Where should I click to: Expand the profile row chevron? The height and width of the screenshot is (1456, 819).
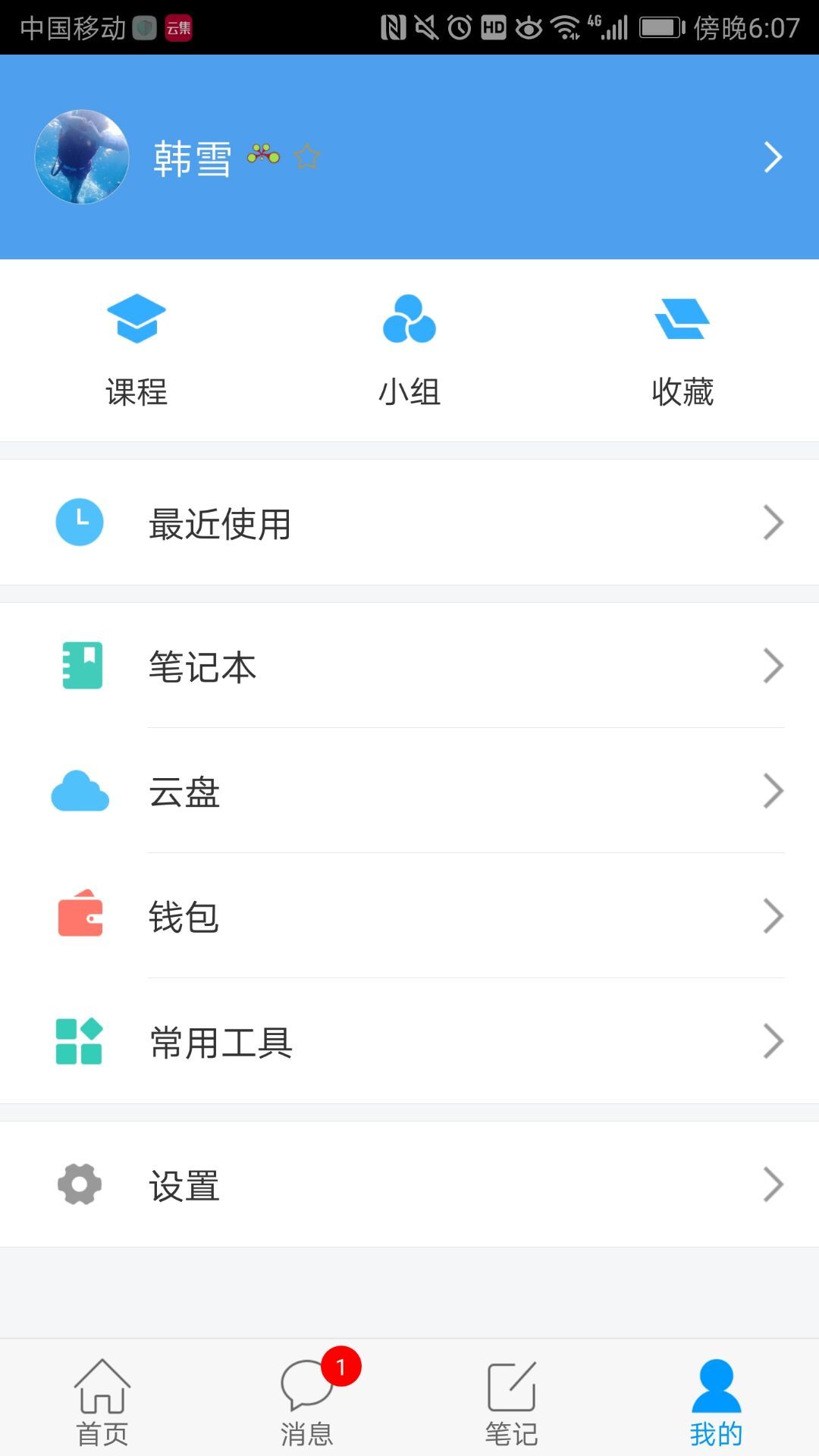[773, 157]
